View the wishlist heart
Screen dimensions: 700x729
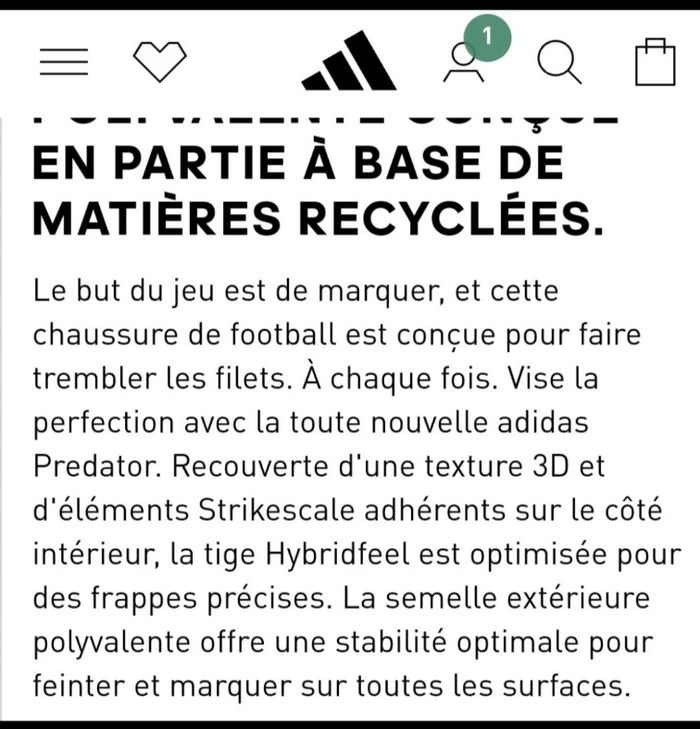point(160,62)
